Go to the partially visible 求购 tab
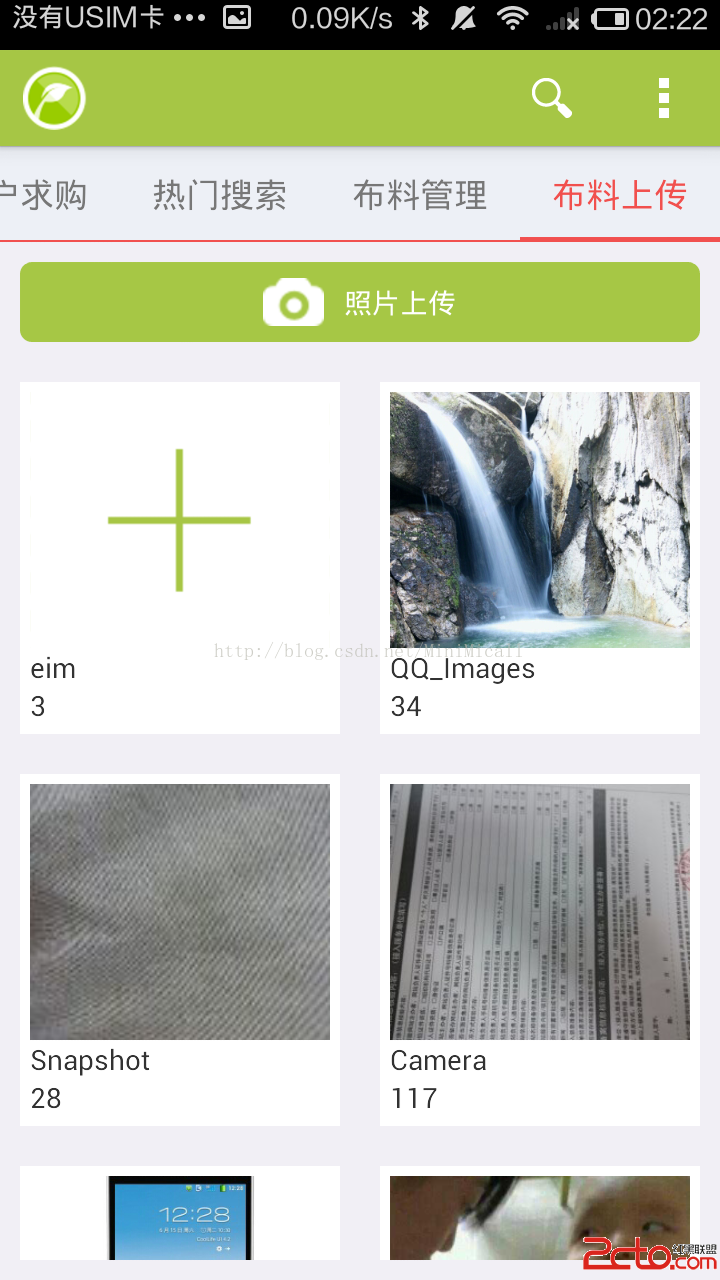The image size is (720, 1280). pos(45,195)
